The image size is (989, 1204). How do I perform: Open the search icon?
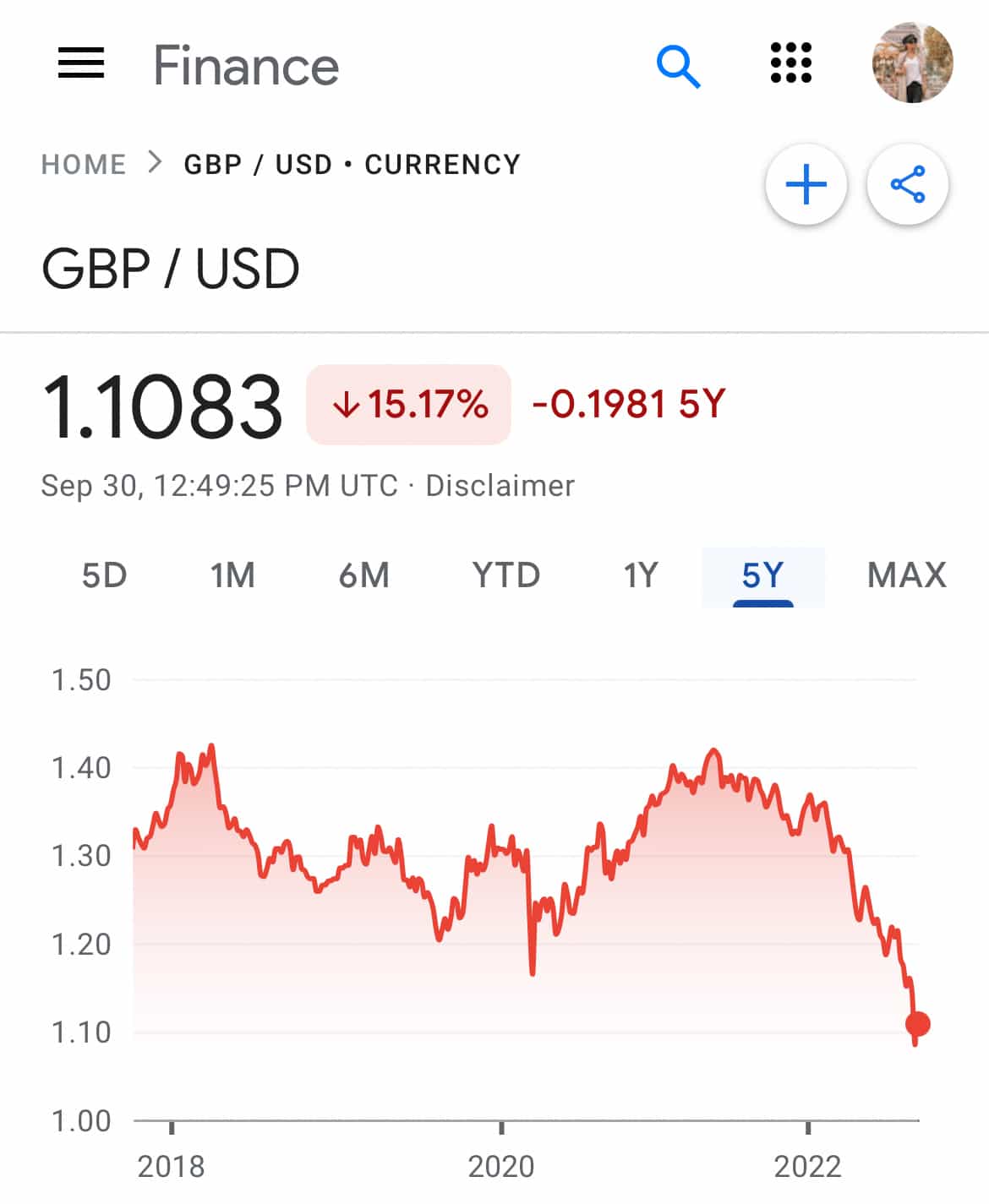coord(678,66)
